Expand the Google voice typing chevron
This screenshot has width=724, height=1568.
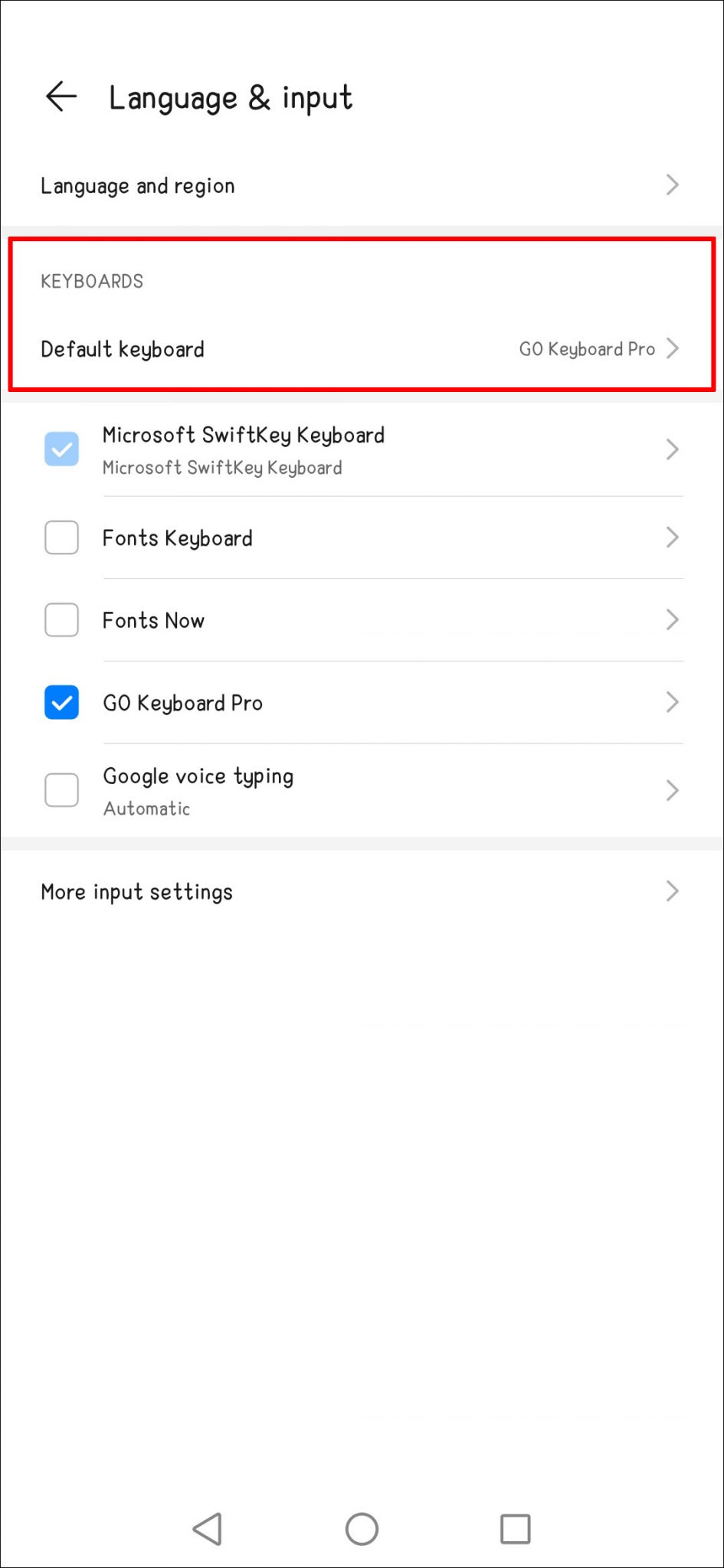point(672,789)
